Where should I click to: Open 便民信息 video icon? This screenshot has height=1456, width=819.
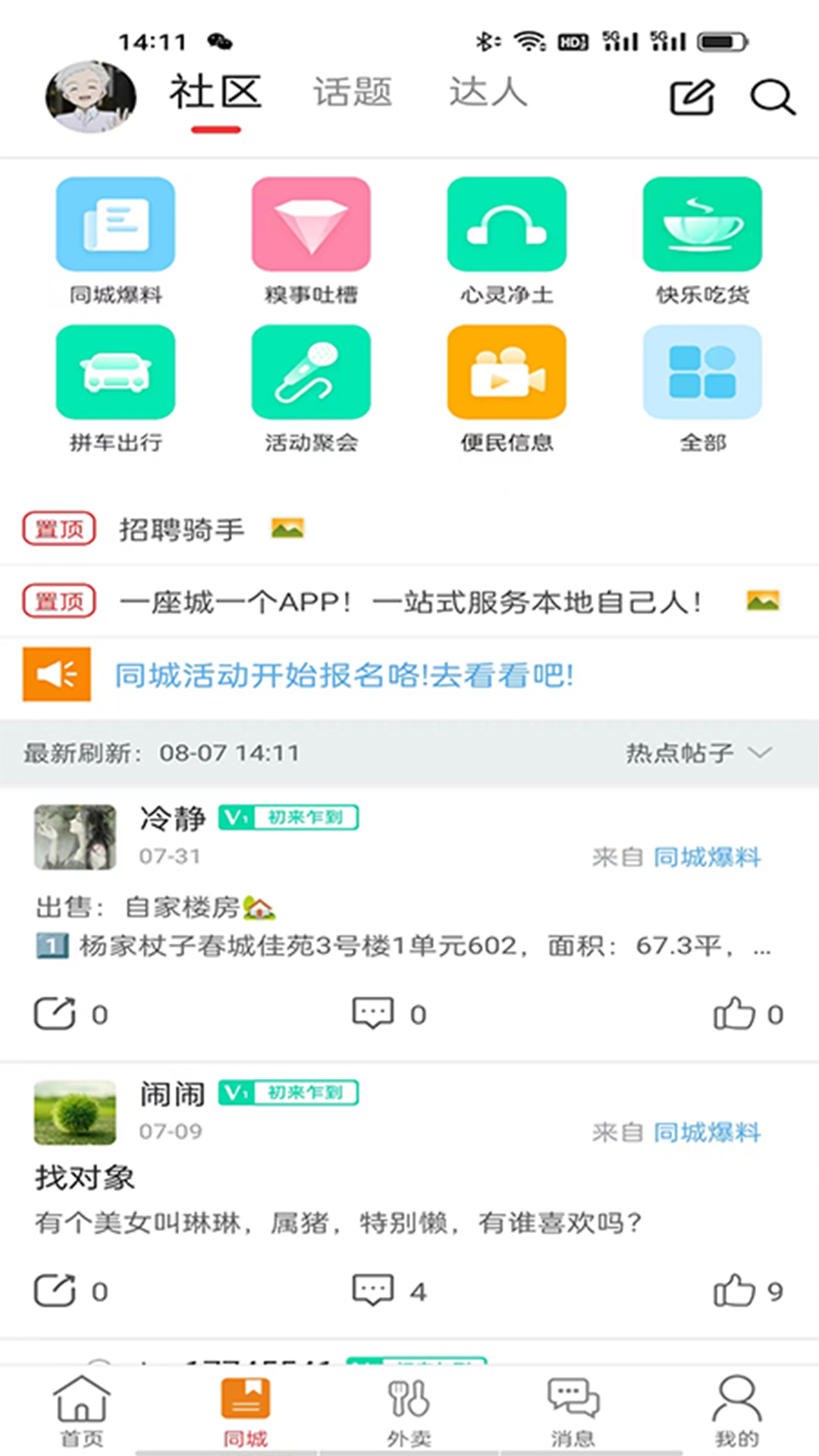click(x=507, y=372)
